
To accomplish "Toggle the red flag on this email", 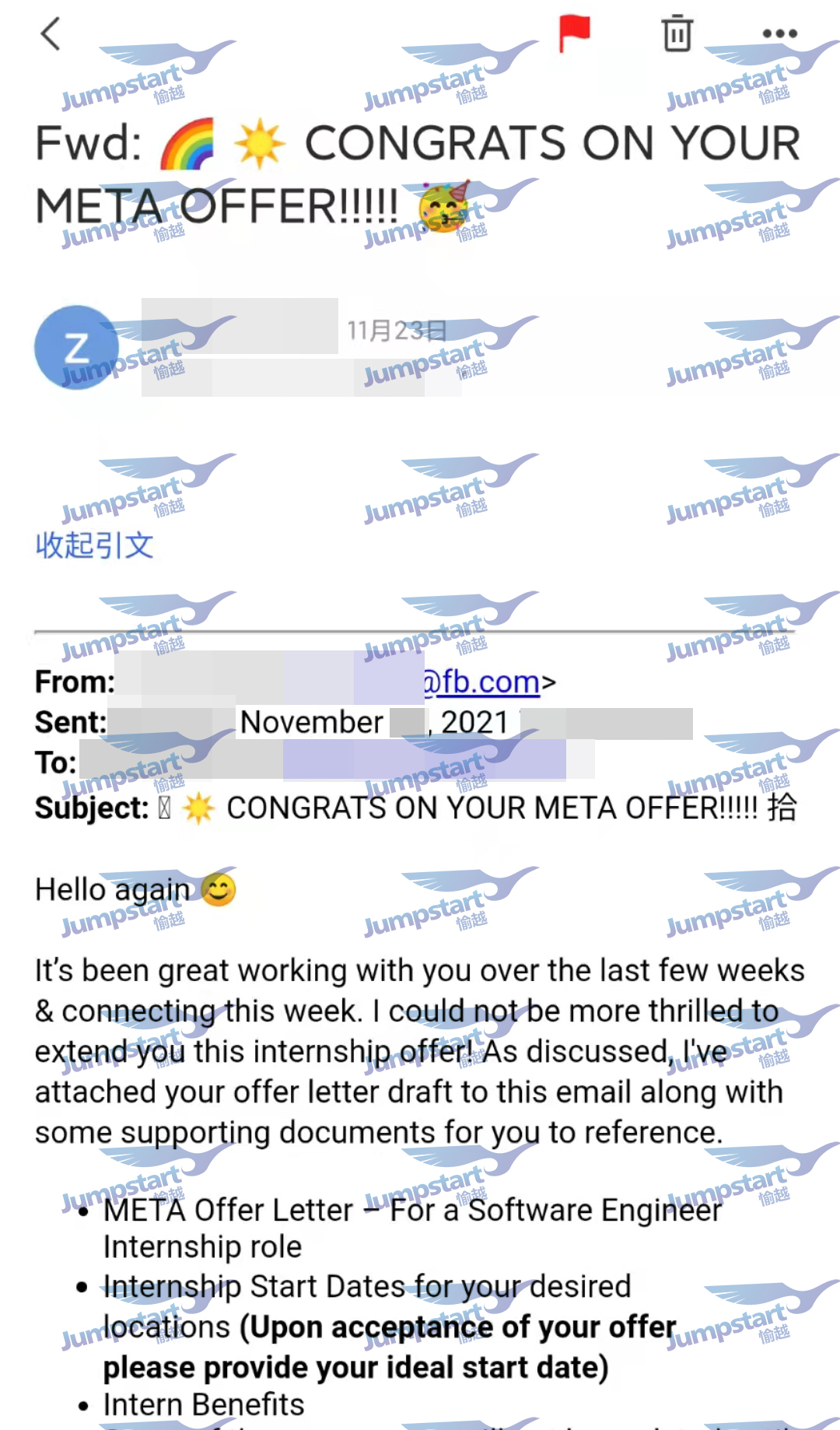I will 575,34.
